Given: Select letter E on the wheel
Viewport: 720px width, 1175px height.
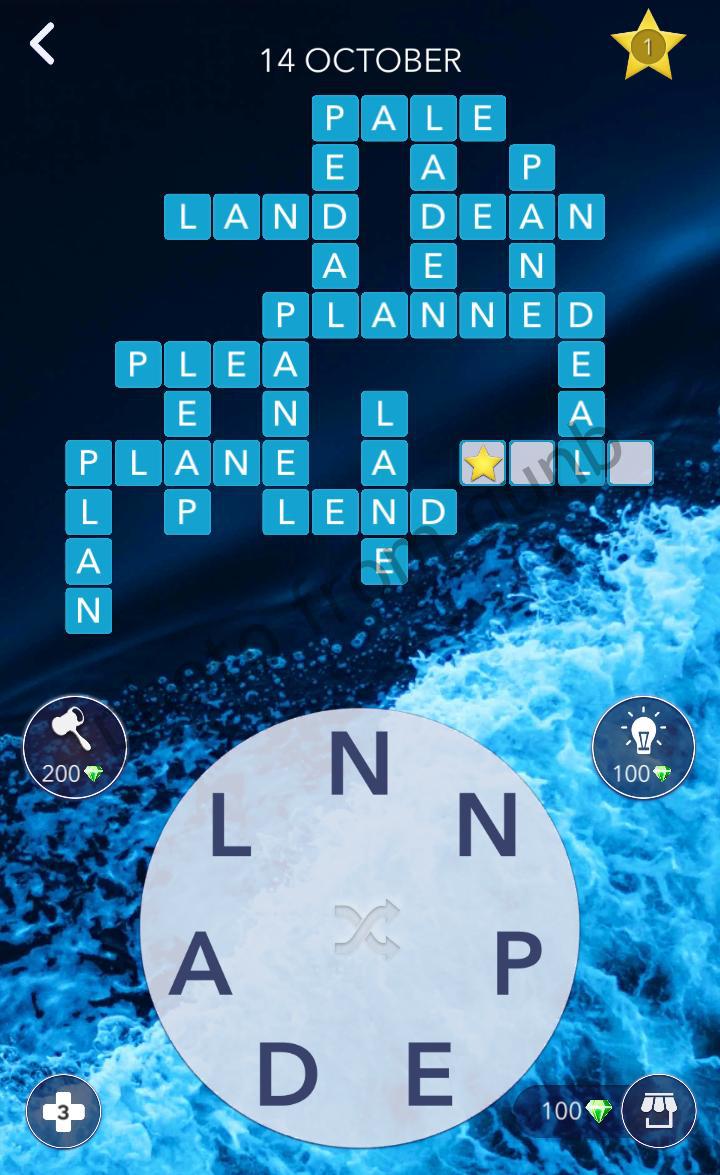Looking at the screenshot, I should pos(430,1074).
